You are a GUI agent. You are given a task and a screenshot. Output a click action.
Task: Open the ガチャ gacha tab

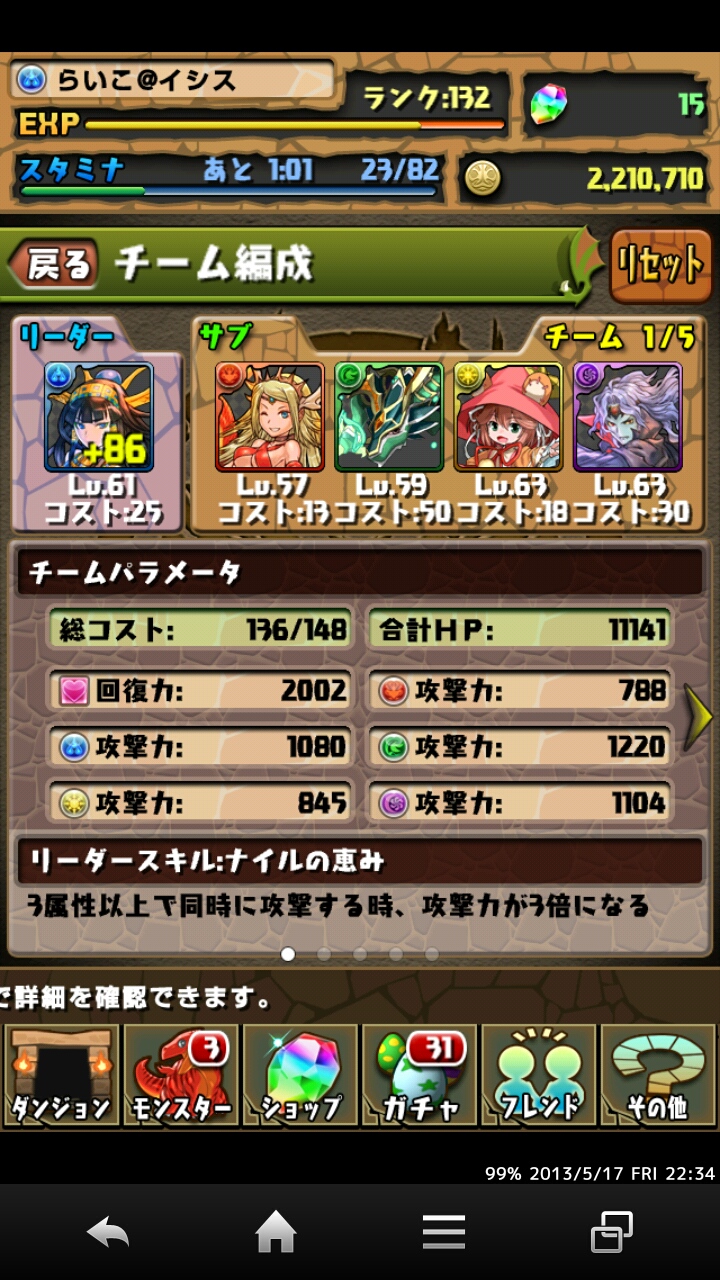[420, 1075]
